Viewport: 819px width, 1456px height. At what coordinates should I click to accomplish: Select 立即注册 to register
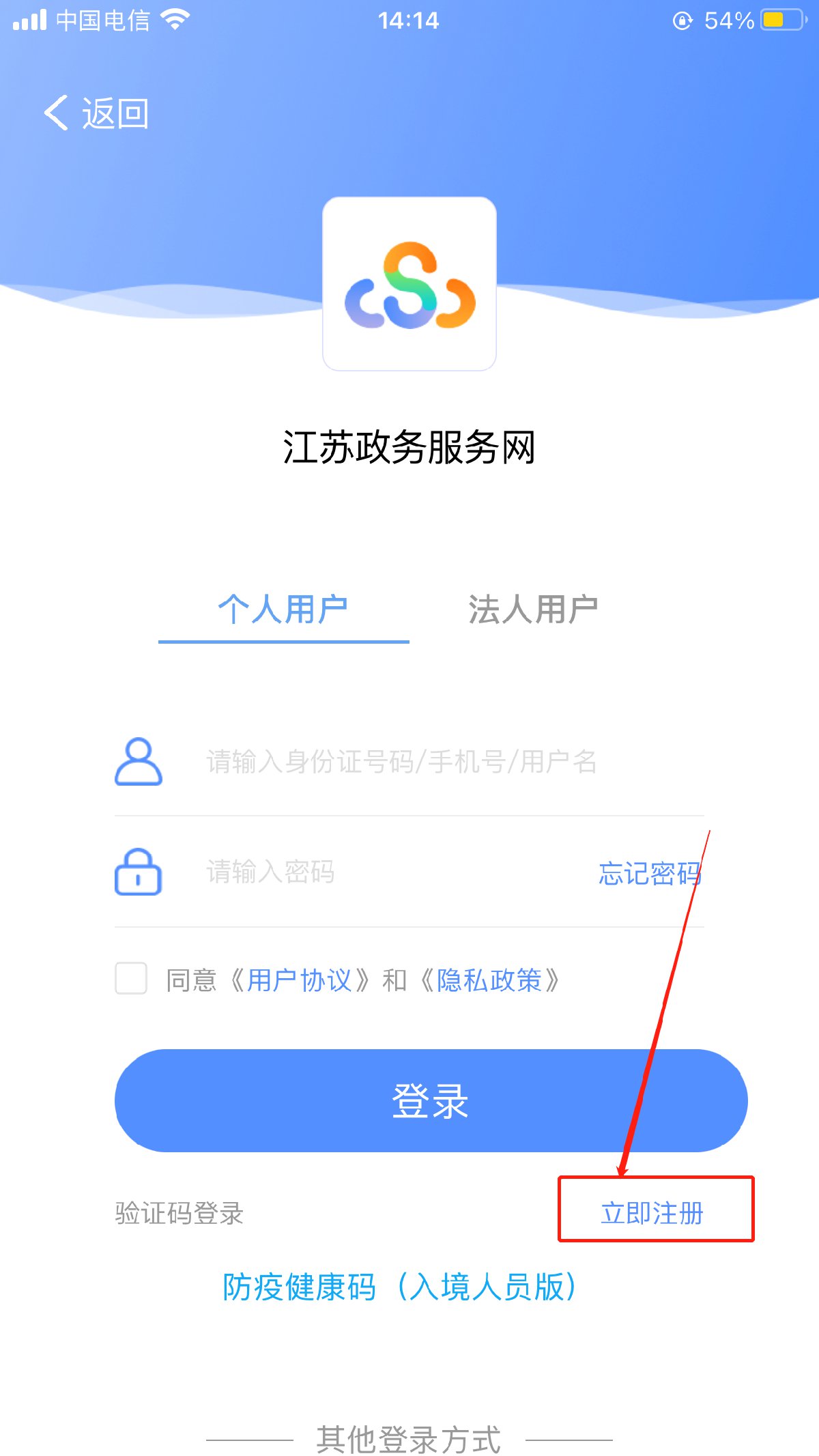click(x=652, y=1213)
